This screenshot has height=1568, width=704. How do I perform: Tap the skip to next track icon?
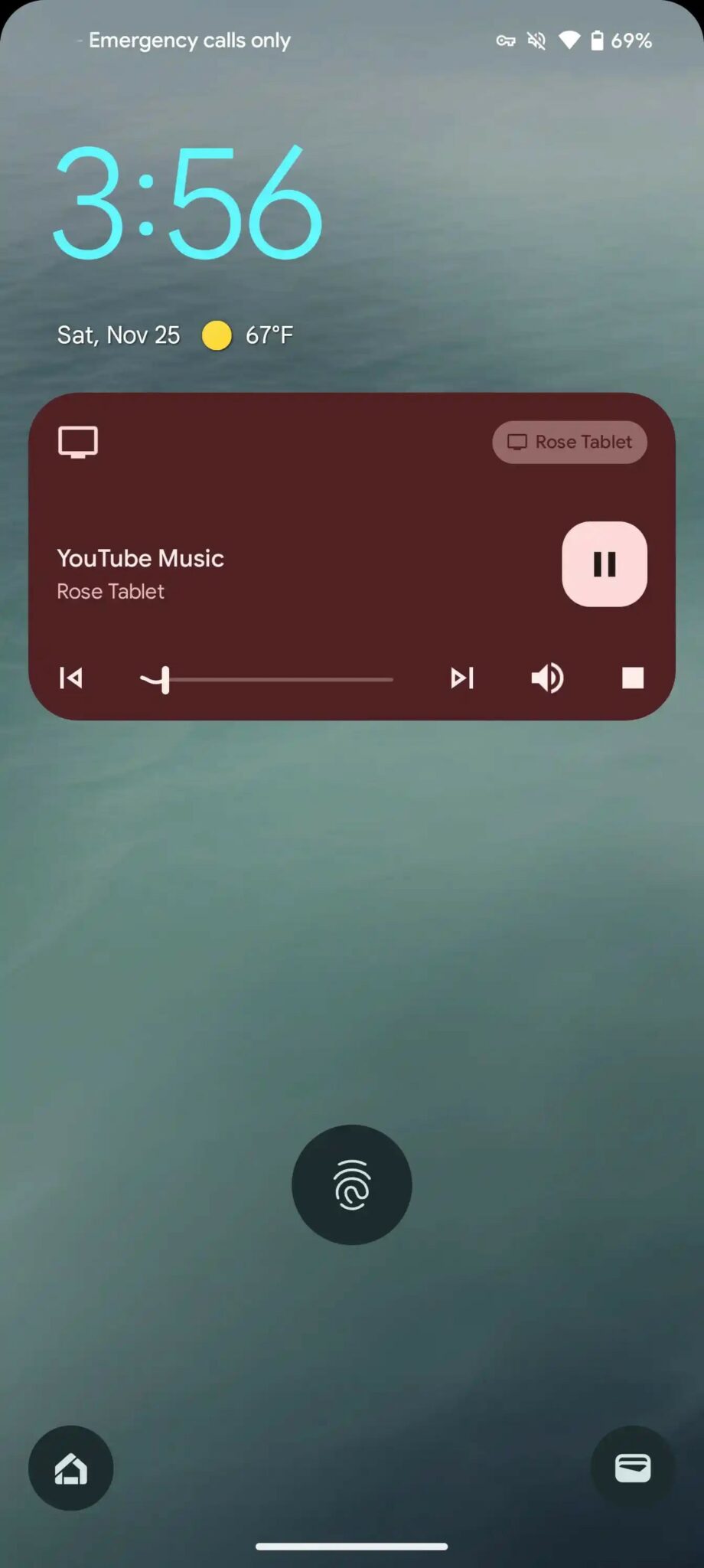462,678
